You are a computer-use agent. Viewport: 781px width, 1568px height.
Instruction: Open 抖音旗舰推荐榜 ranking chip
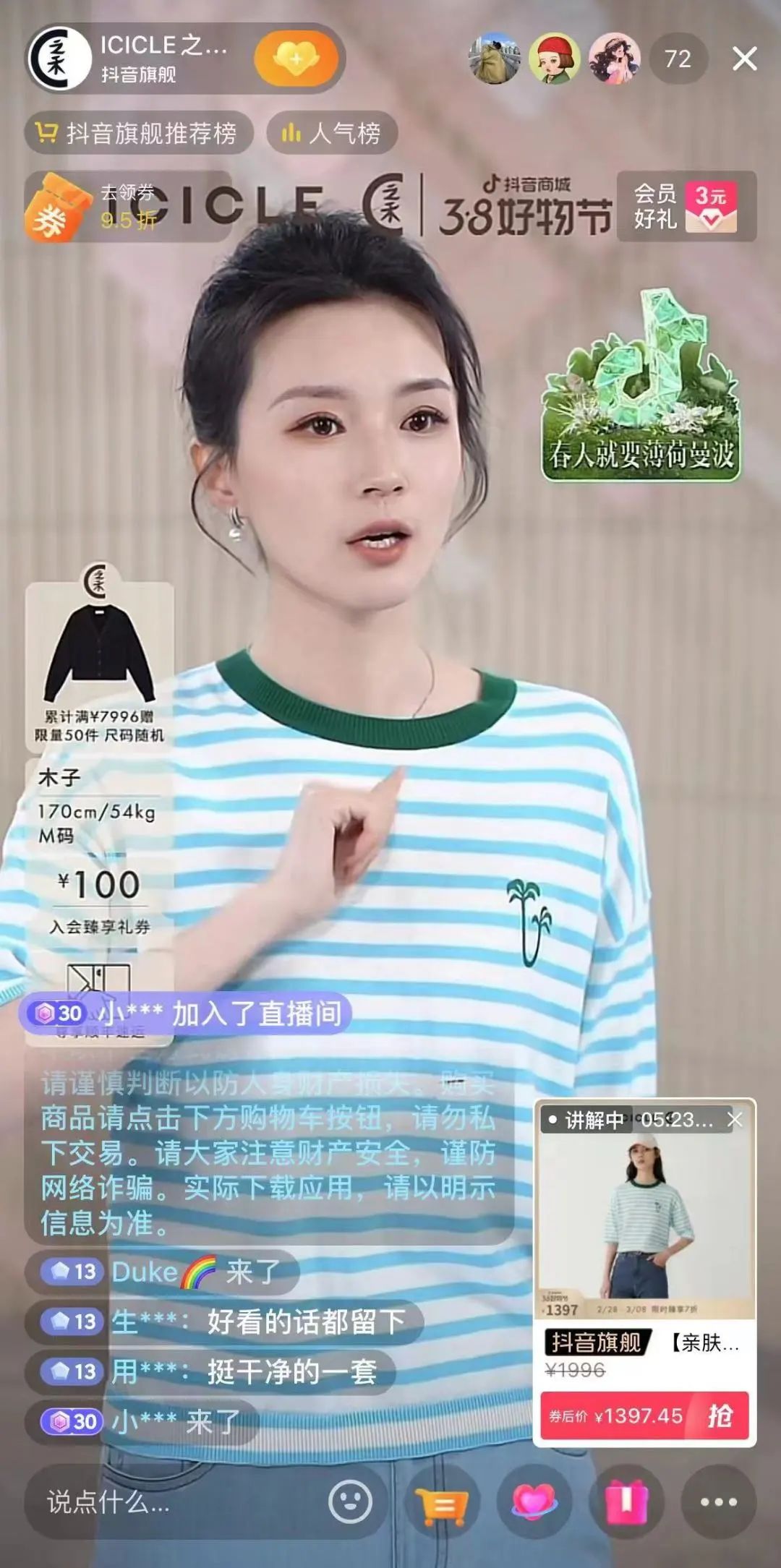pos(139,133)
